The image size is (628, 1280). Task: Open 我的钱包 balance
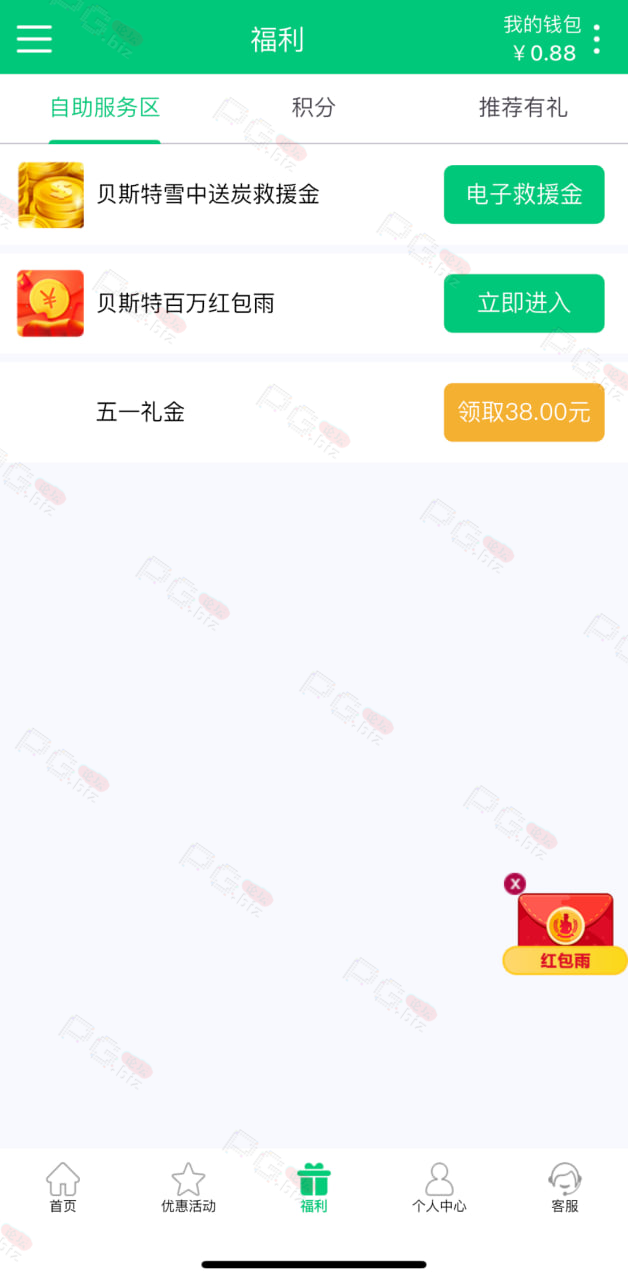542,39
